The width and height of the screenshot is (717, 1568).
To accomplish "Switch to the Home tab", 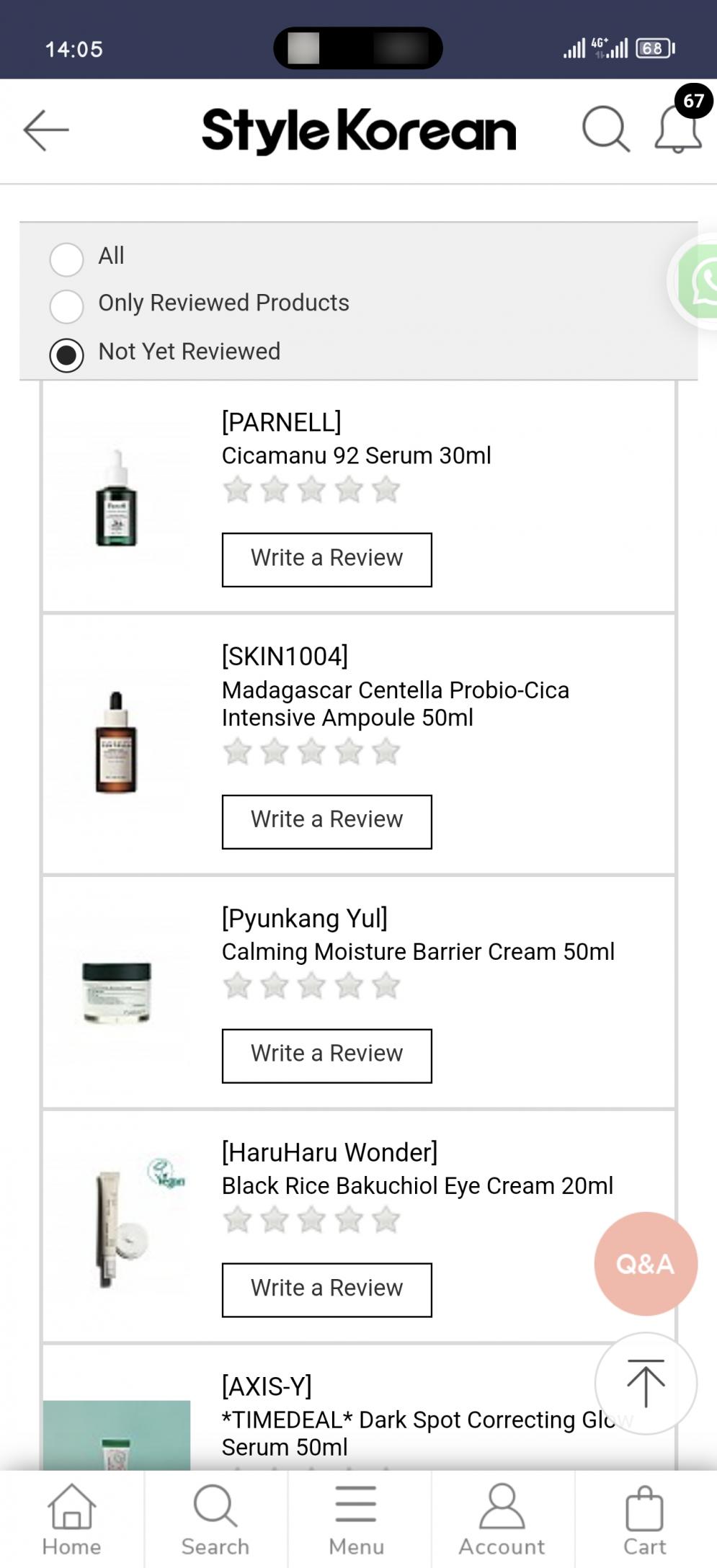I will (71, 1519).
